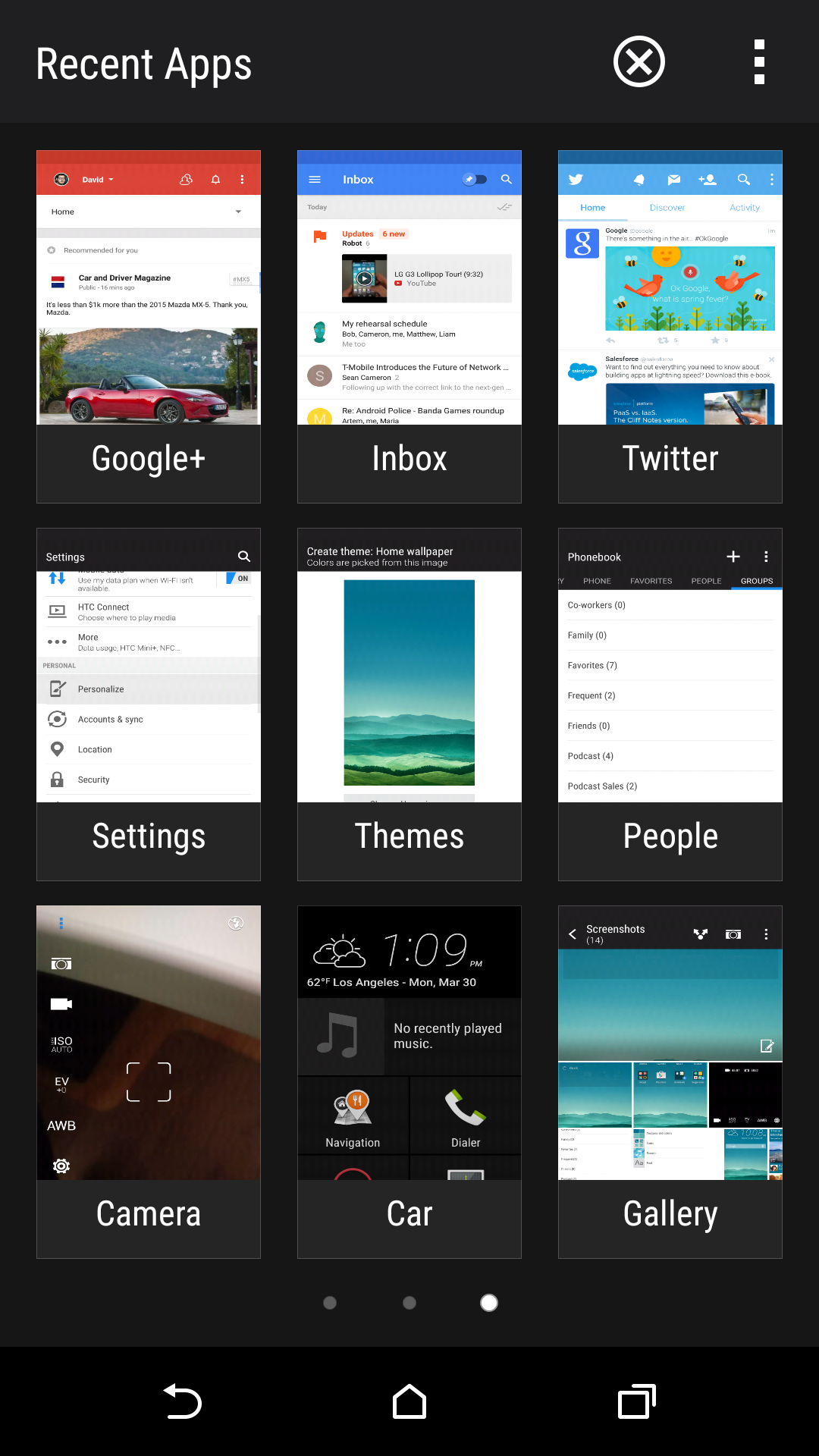Close all recent apps
Viewport: 819px width, 1456px height.
[x=639, y=62]
